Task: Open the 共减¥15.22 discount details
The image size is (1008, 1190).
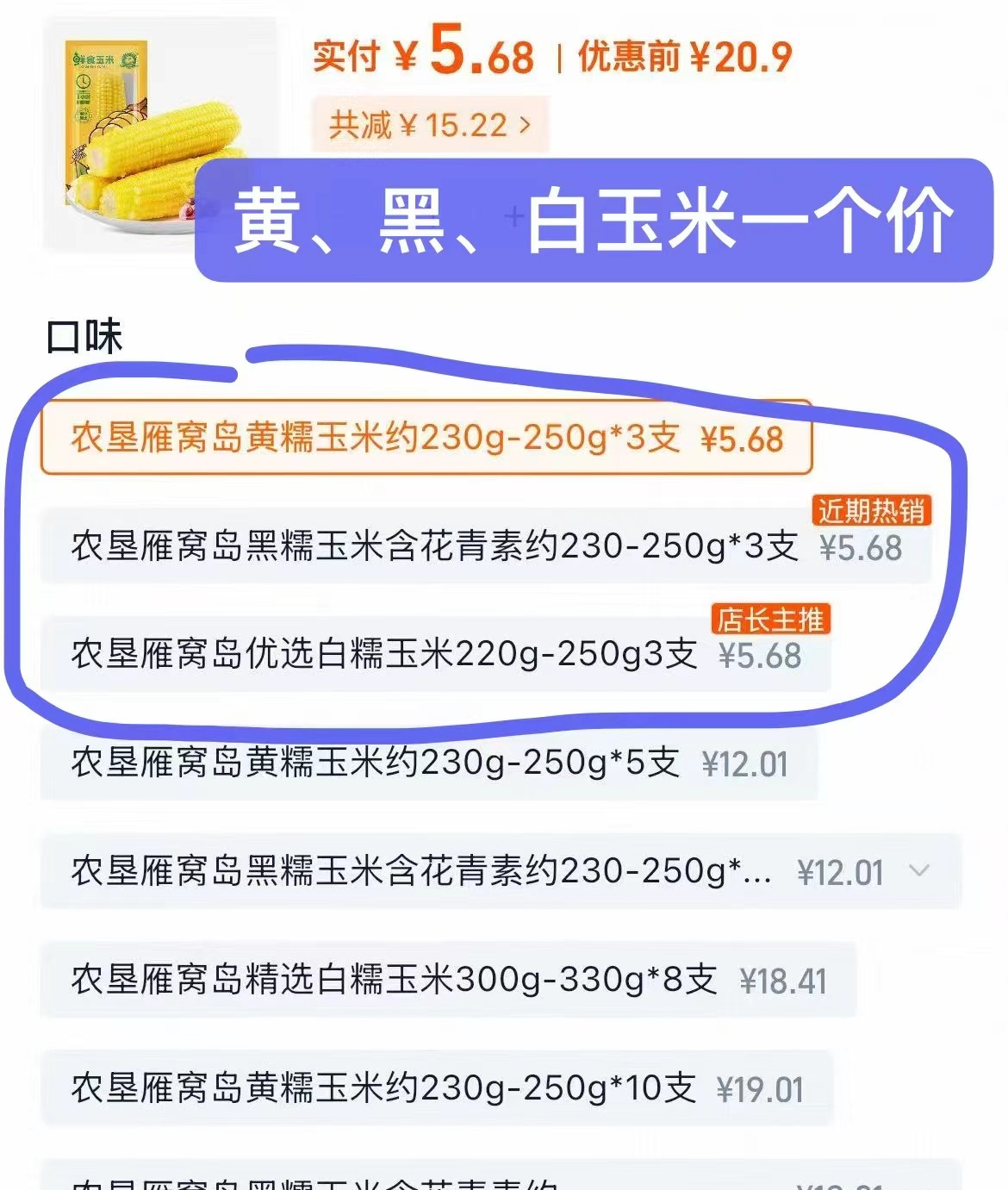Action: pos(429,126)
